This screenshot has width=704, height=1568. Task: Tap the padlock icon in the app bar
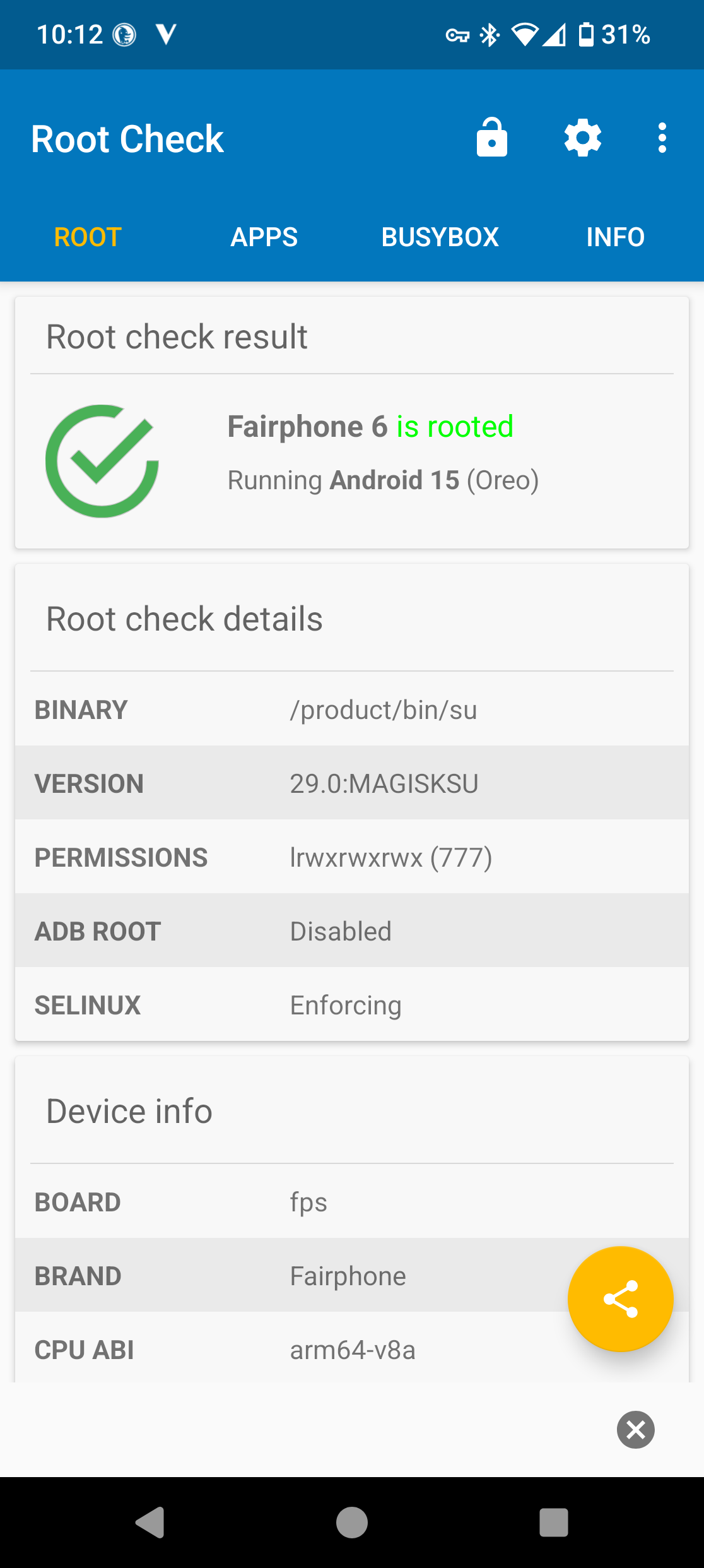[x=491, y=138]
